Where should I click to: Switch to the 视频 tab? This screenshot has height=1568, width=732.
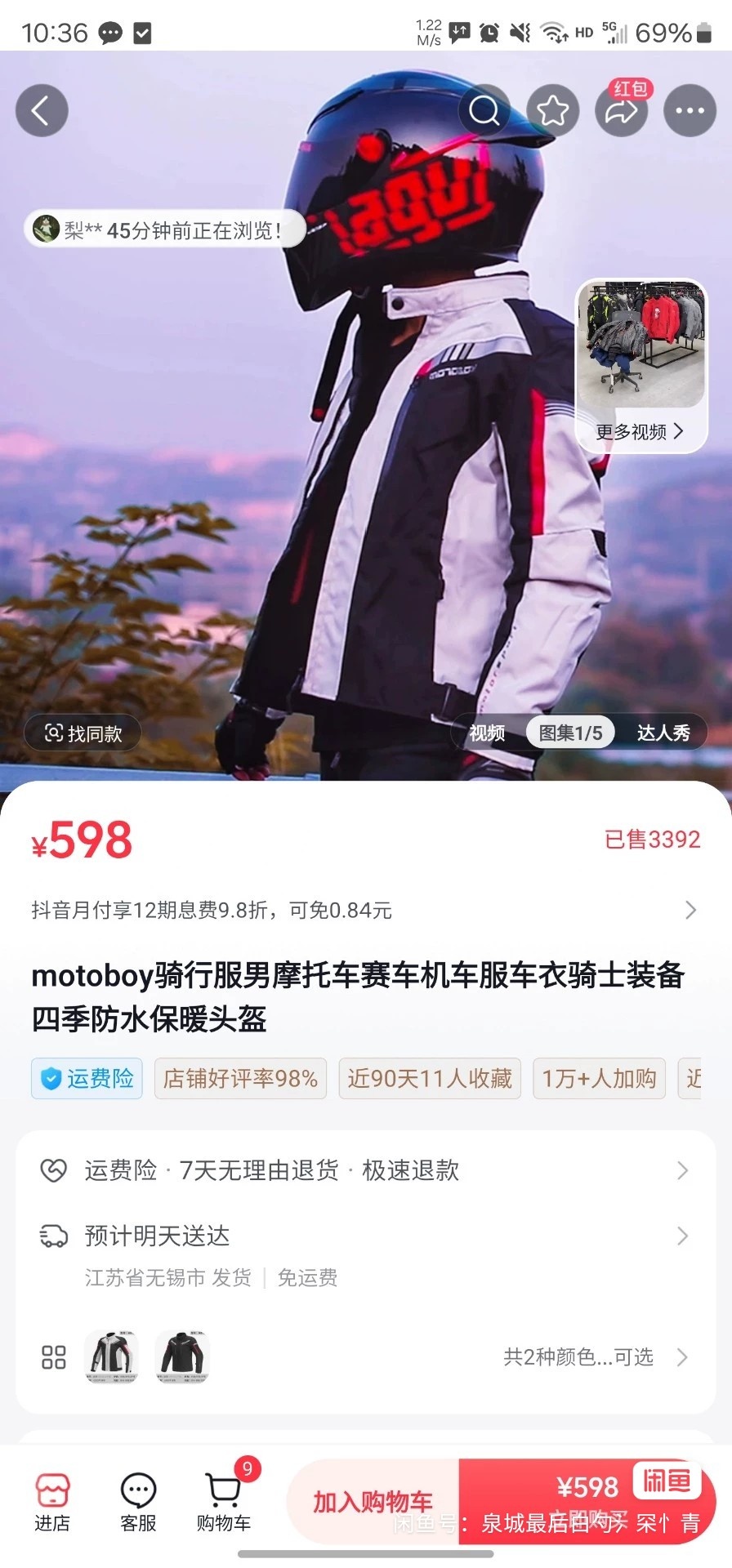click(x=487, y=733)
